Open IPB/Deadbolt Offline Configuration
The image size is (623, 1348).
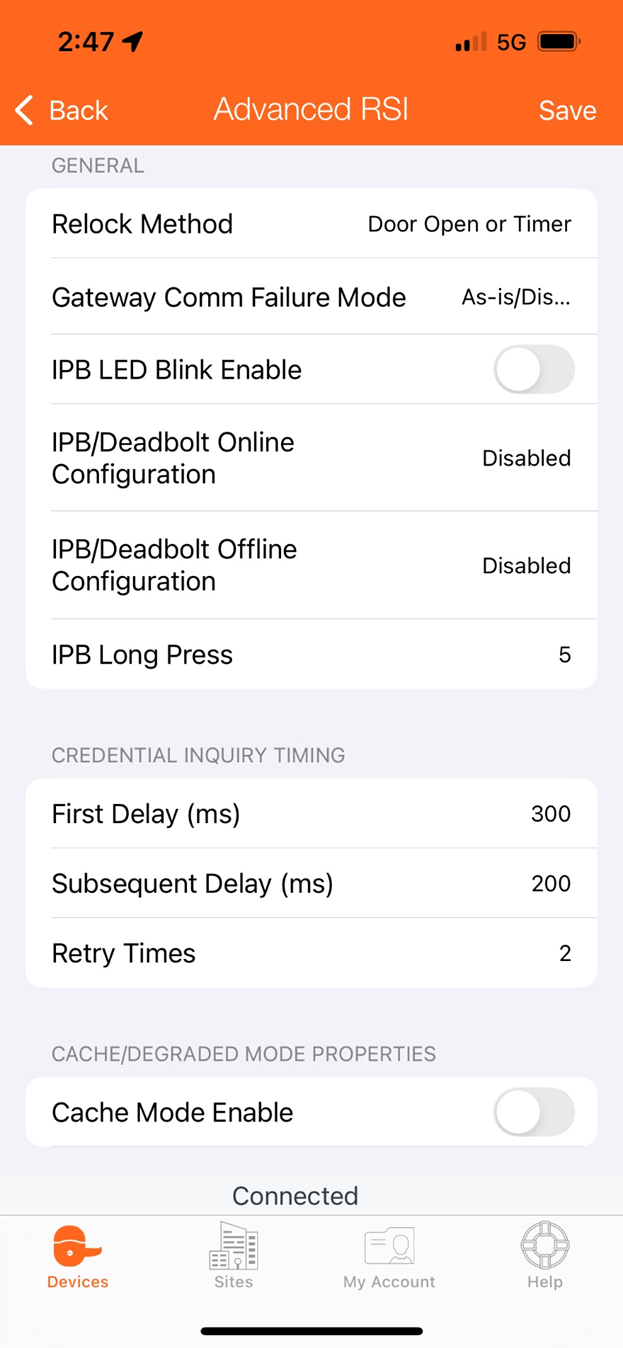coord(311,565)
